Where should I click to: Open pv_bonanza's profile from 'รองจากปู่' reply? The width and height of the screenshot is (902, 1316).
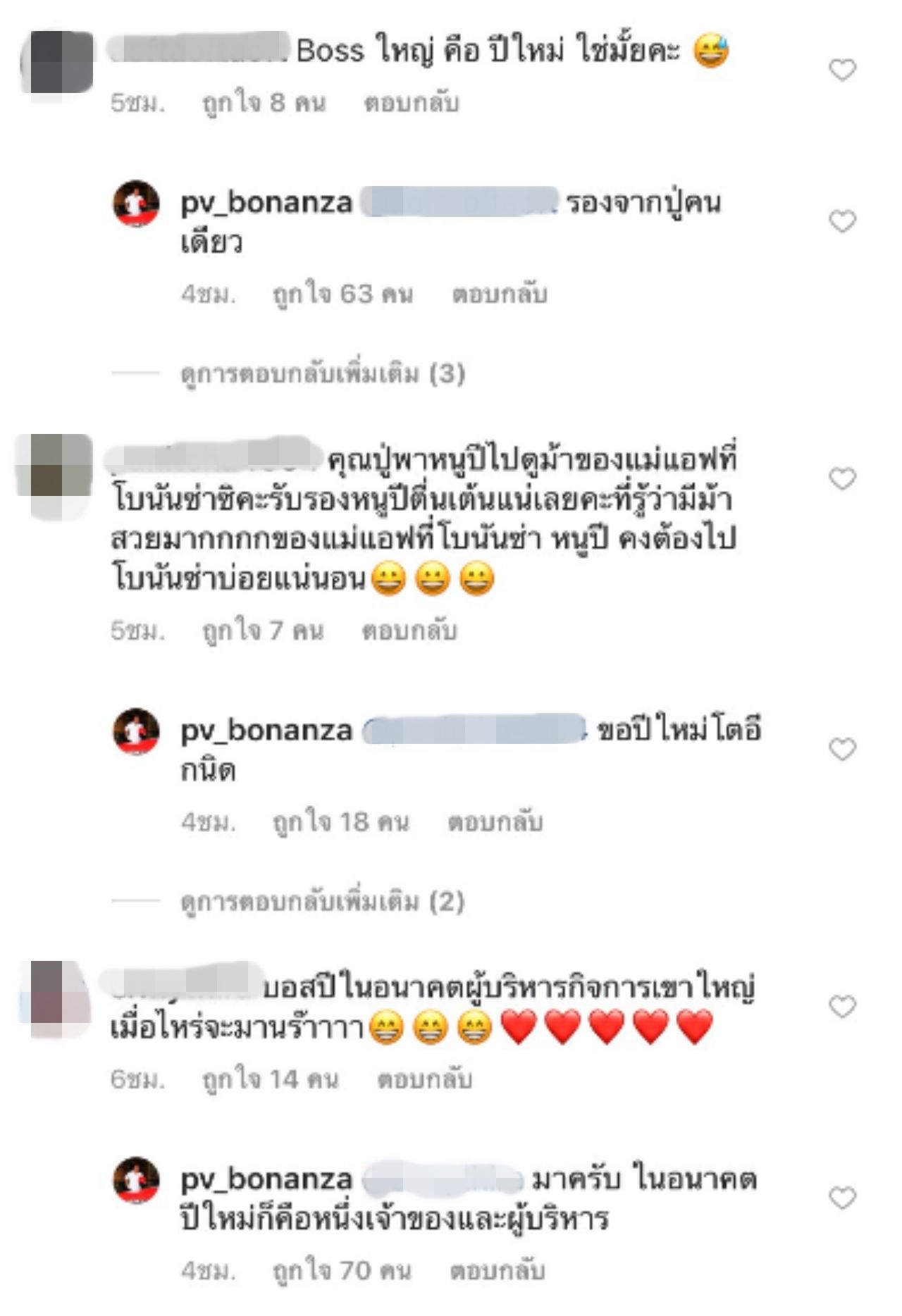[266, 203]
